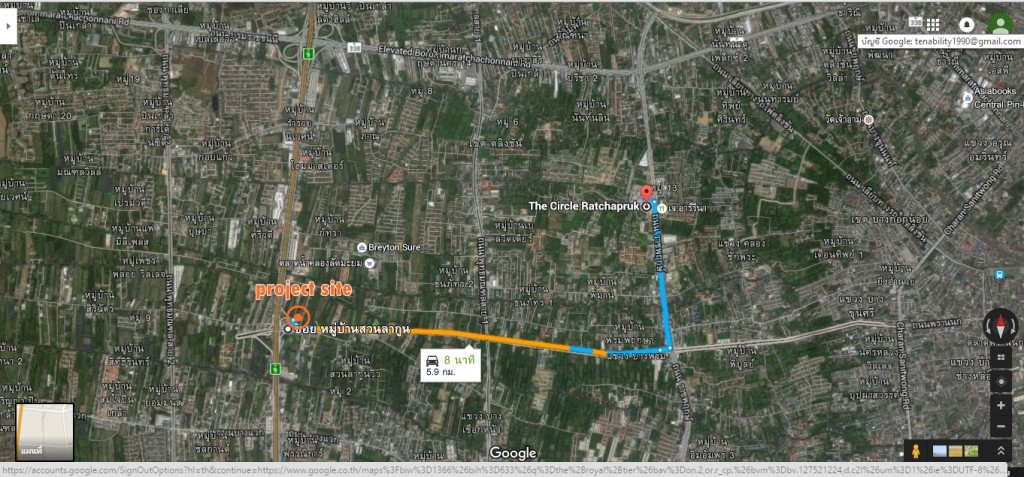Expand the imagery panel chevron
This screenshot has width=1024, height=477.
[x=1001, y=453]
